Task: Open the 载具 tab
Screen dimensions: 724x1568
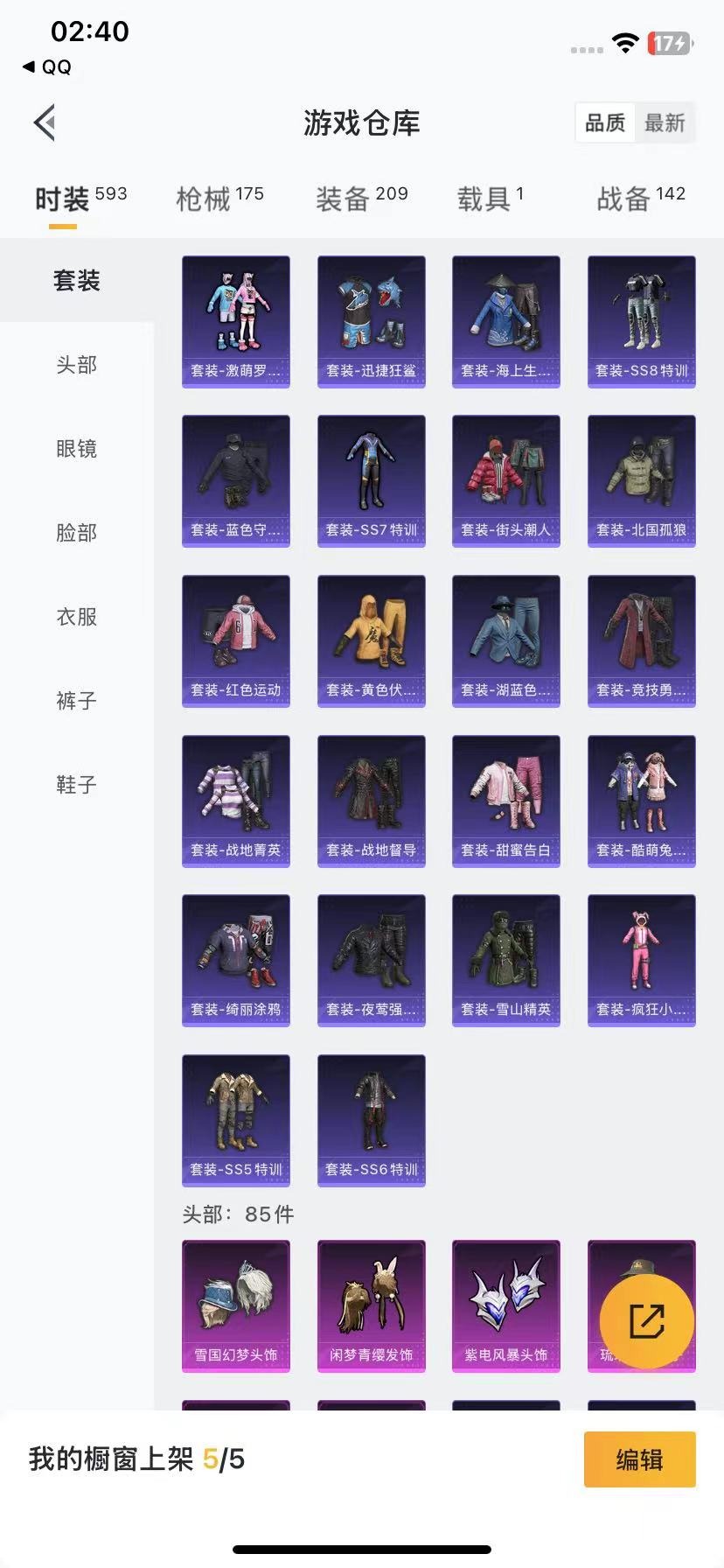Action: point(490,199)
